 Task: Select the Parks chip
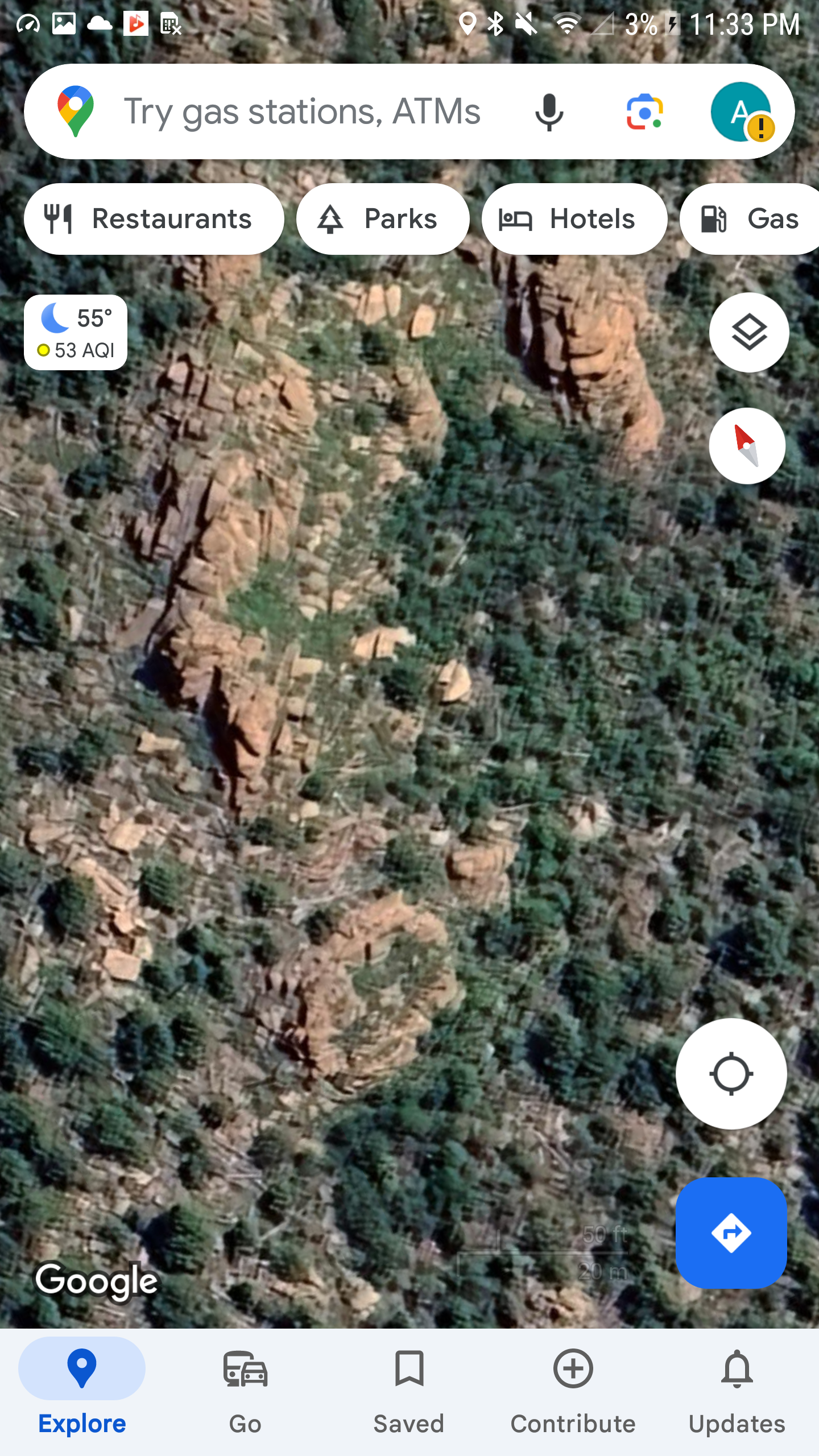click(x=383, y=219)
